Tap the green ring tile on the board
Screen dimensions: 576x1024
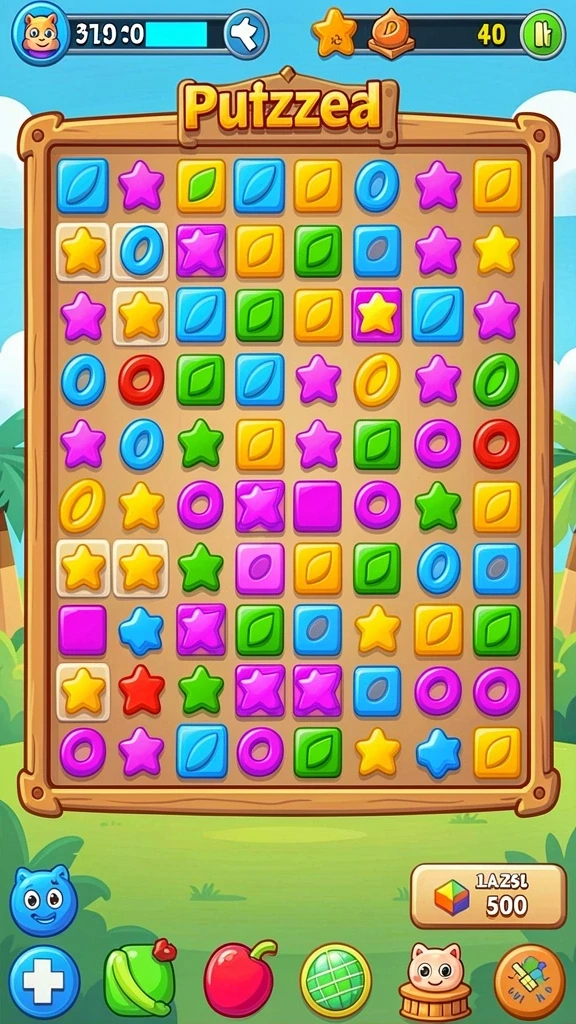(496, 379)
